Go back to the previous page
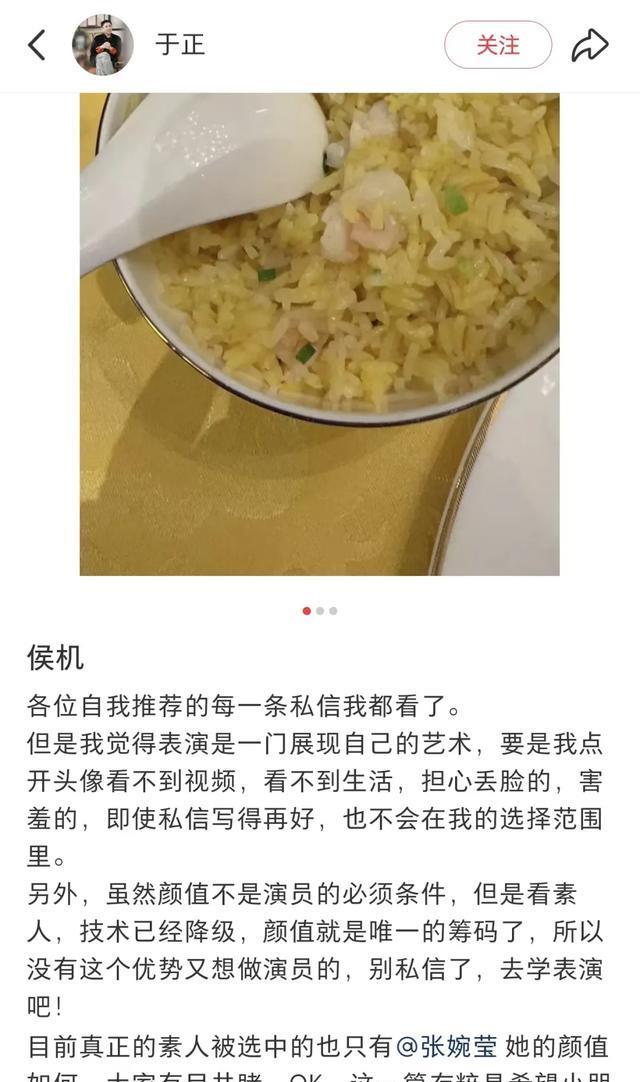The width and height of the screenshot is (640, 1082). click(37, 45)
